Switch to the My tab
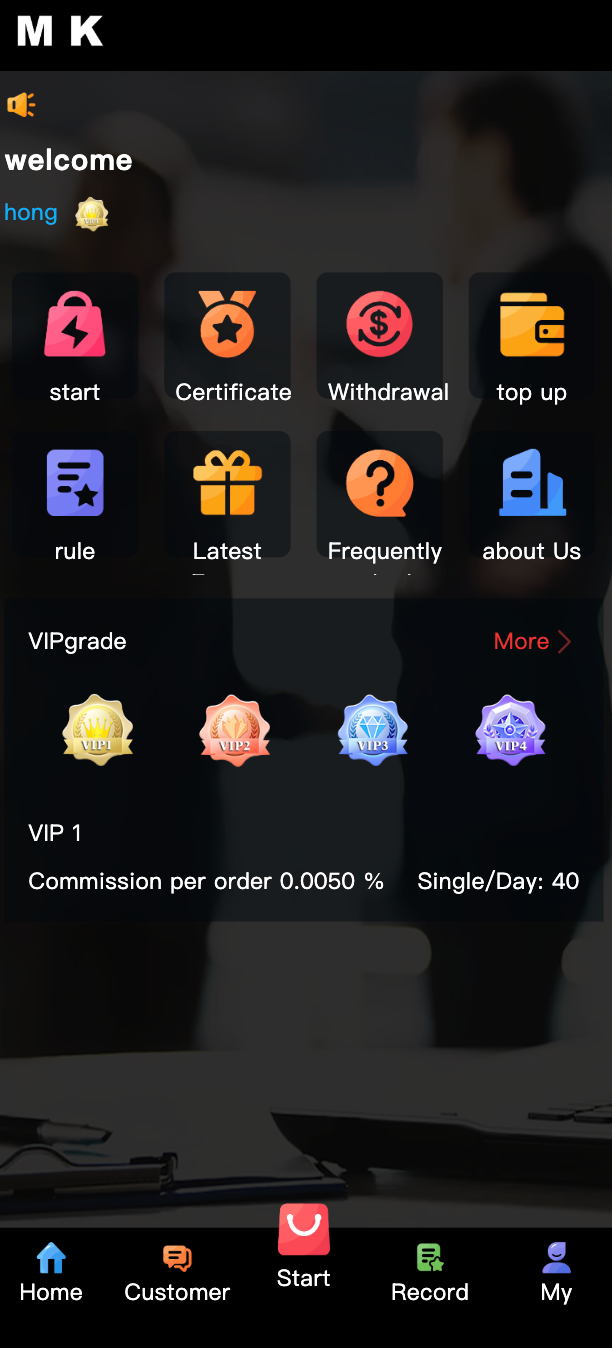 (556, 1273)
